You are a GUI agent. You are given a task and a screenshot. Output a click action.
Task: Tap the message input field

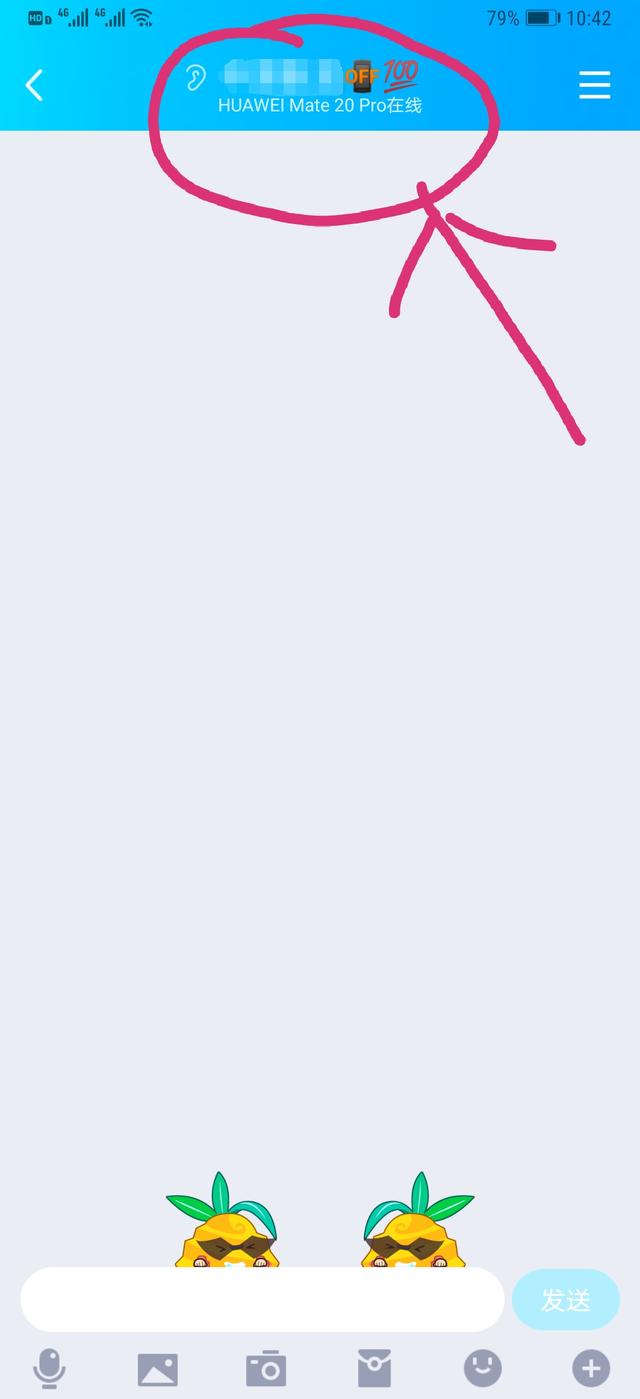[x=262, y=1299]
